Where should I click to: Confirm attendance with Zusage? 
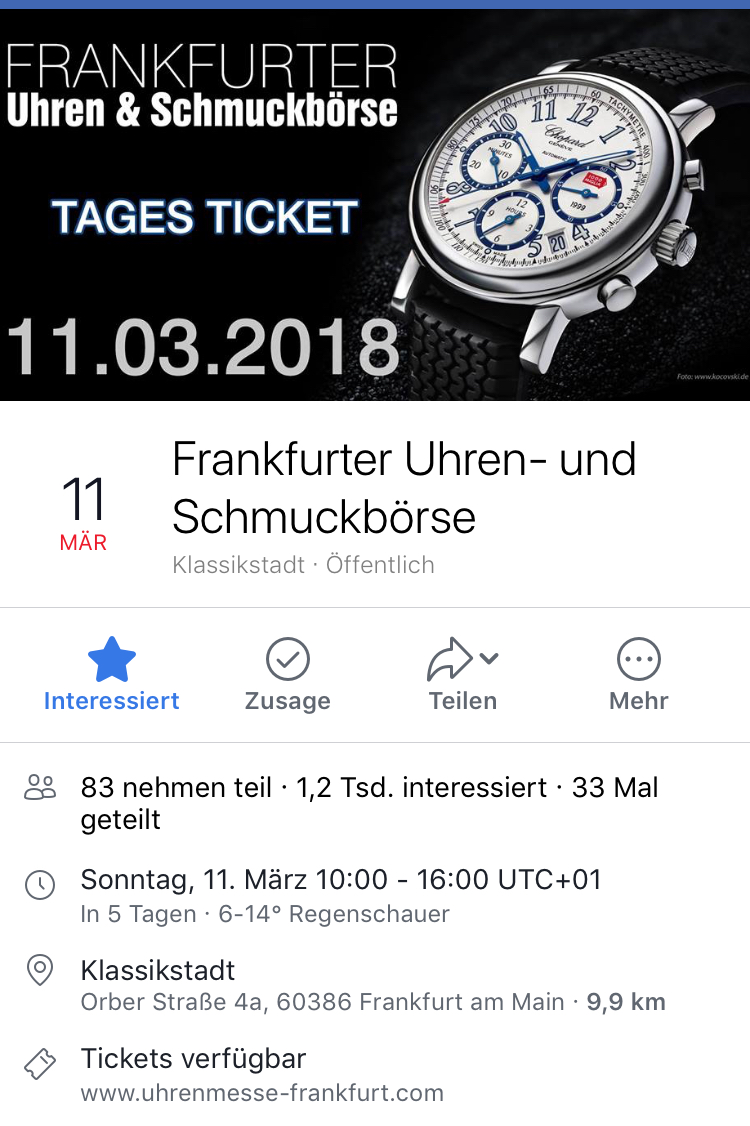pos(287,675)
